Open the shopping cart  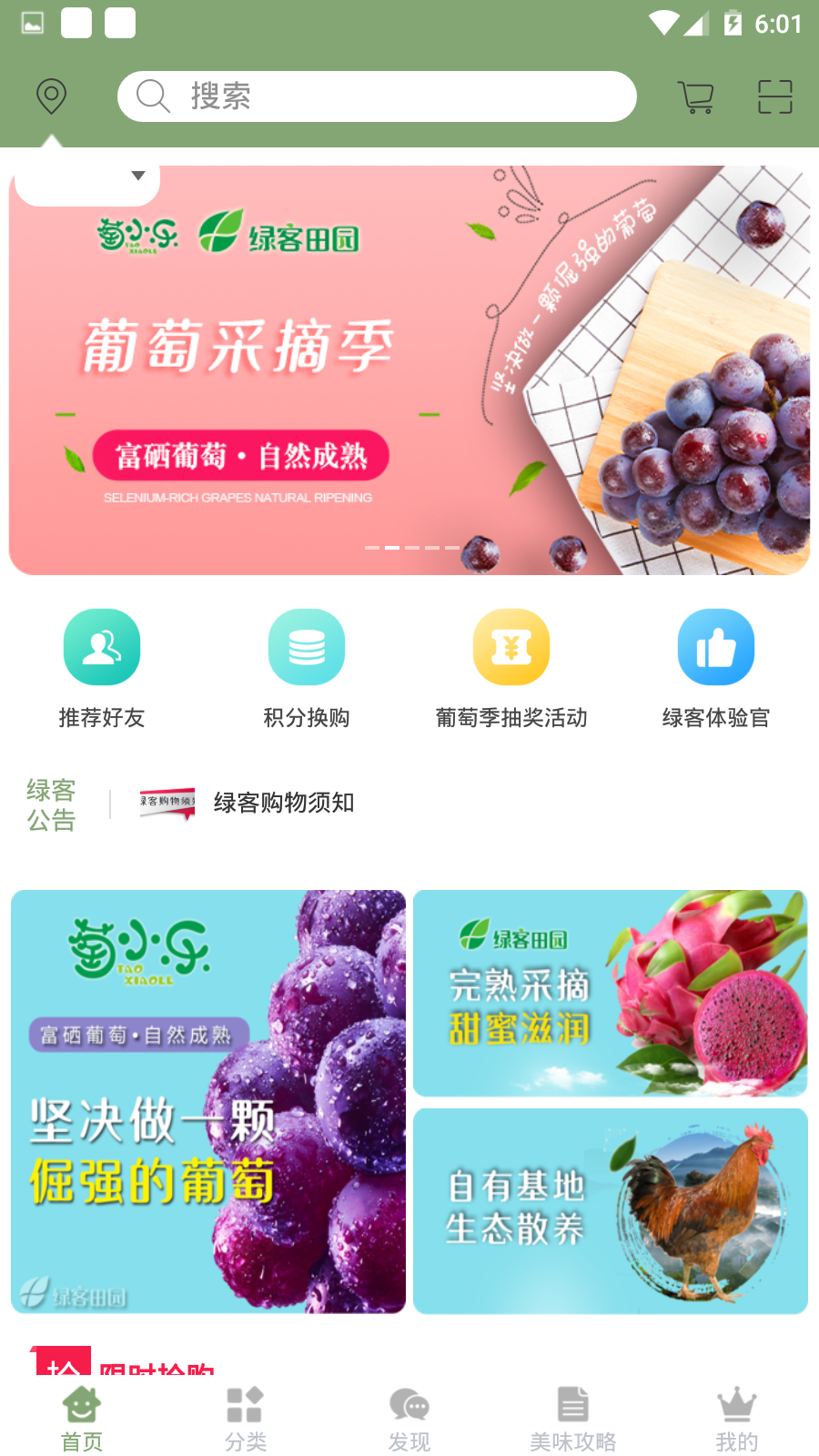(696, 96)
